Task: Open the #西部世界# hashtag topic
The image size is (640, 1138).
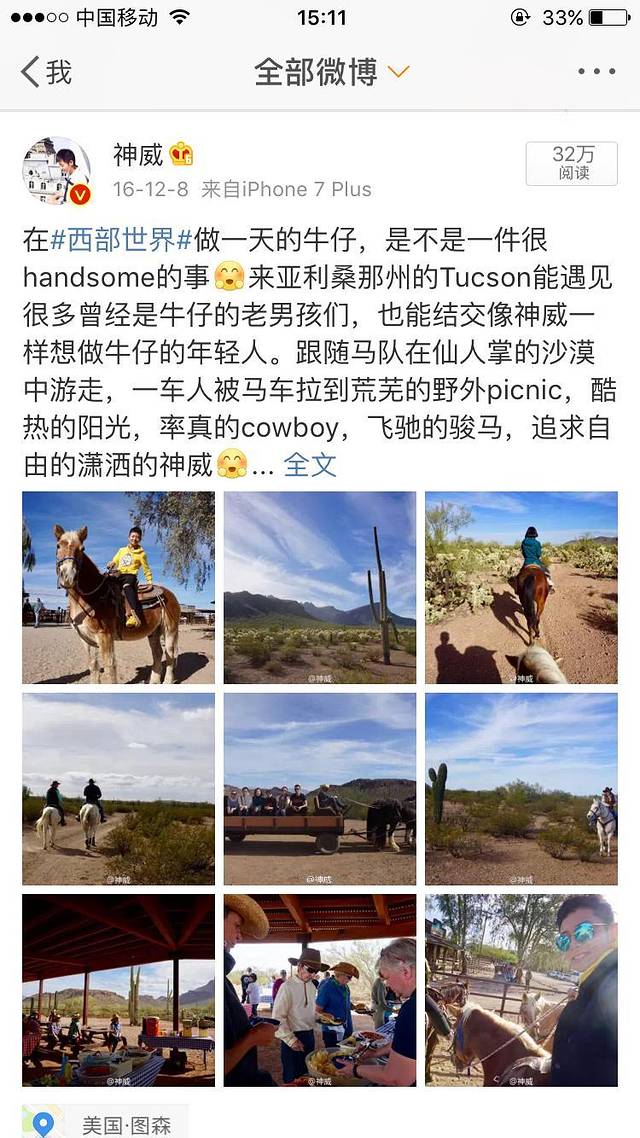Action: 121,240
